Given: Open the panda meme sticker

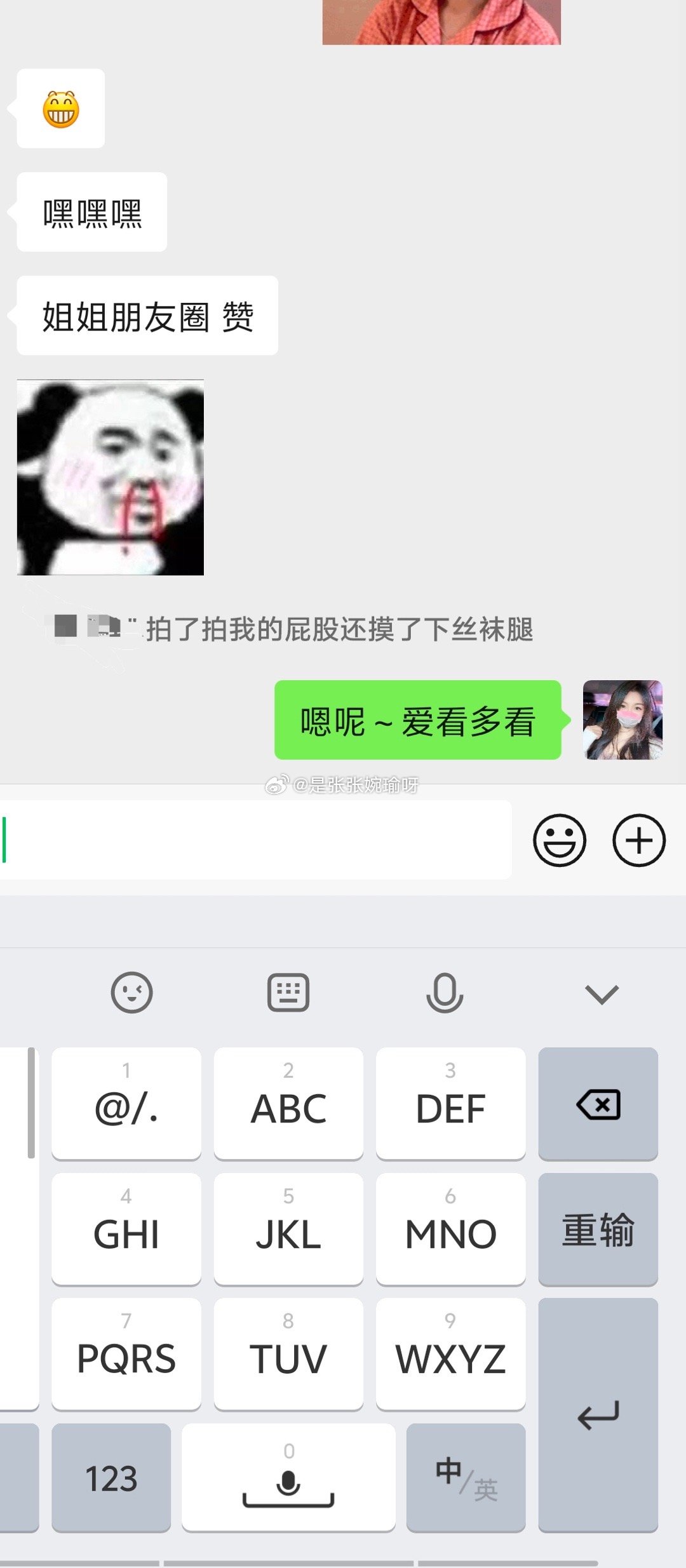Looking at the screenshot, I should (111, 478).
